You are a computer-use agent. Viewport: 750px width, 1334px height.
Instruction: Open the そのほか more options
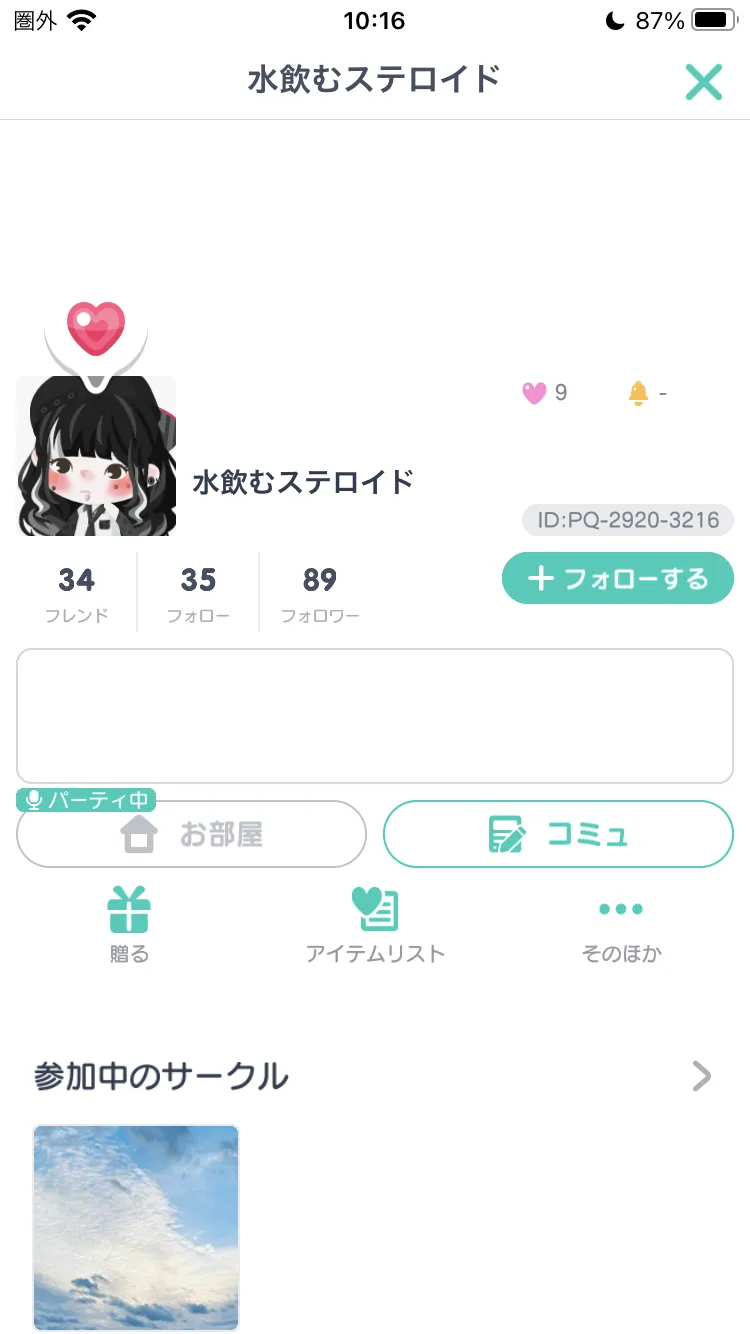(x=621, y=925)
